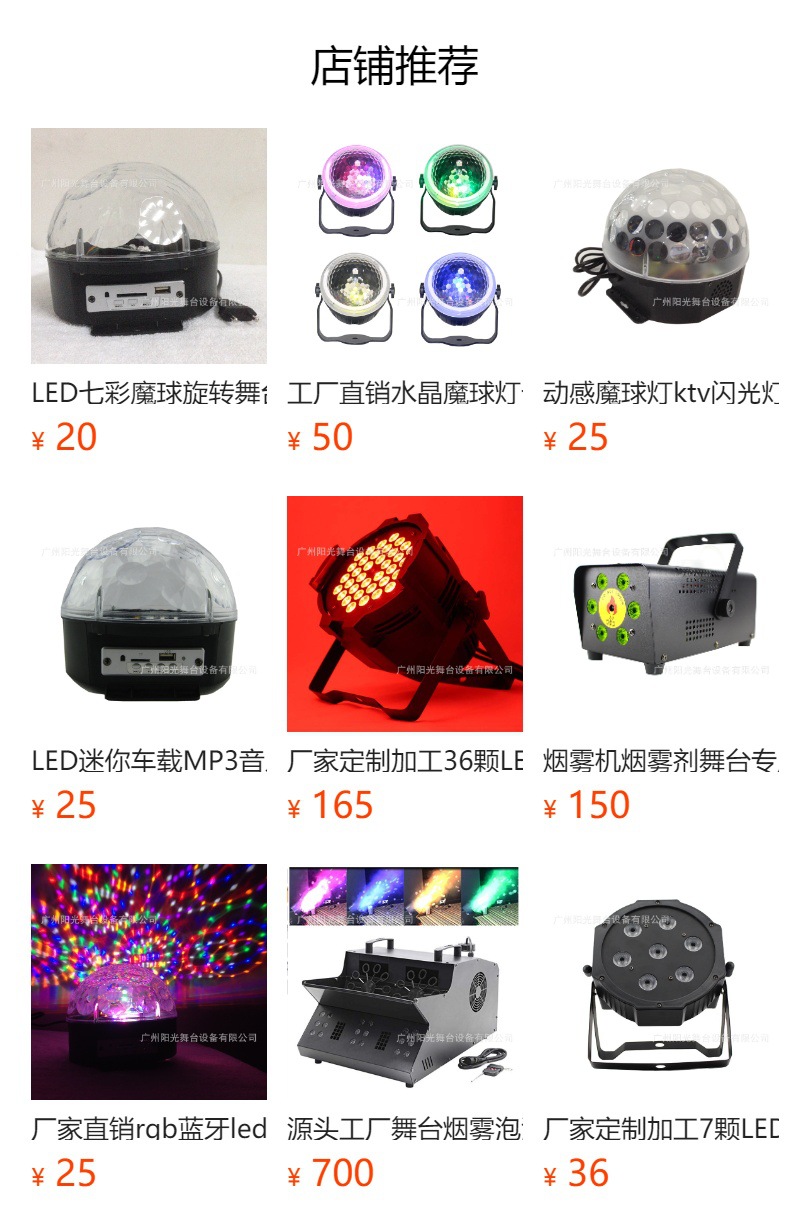Open the LED迷你车载MP3 product
Screen dimensions: 790x1232
(x=149, y=614)
